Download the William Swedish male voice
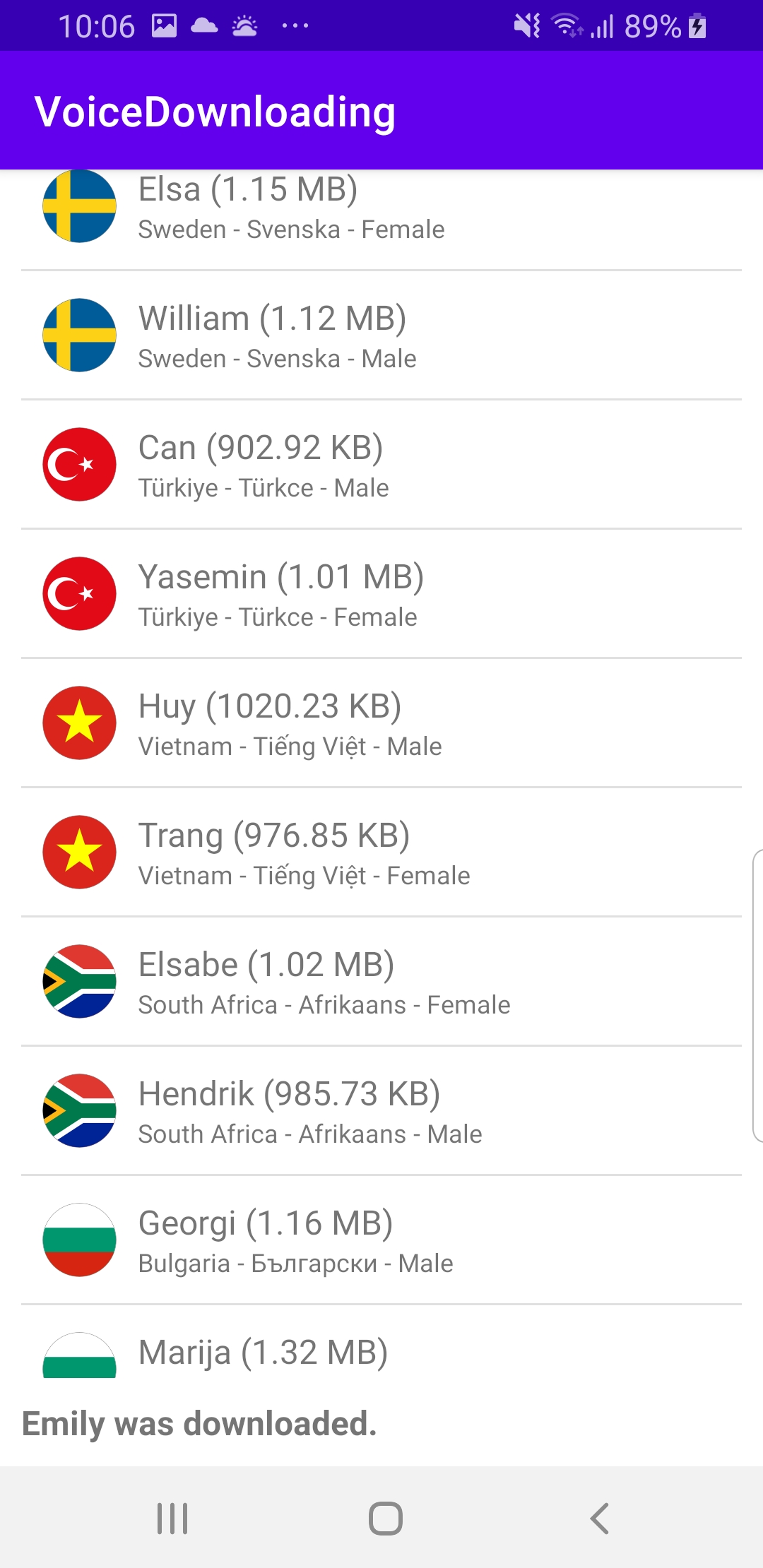The width and height of the screenshot is (763, 1568). pos(381,335)
